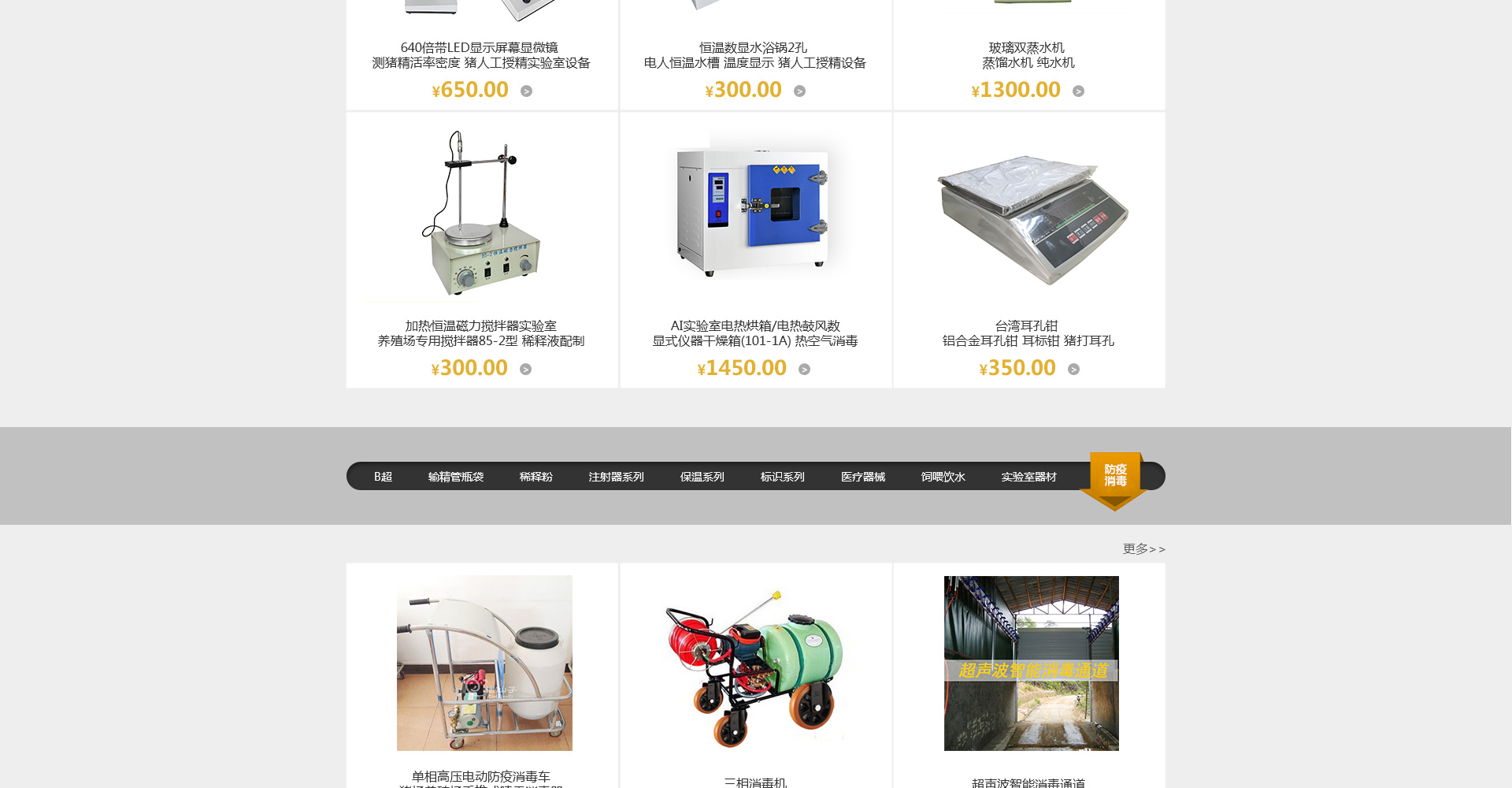The width and height of the screenshot is (1512, 788).
Task: Tap the arrow beside ¥1300.00
Action: pyautogui.click(x=1078, y=91)
